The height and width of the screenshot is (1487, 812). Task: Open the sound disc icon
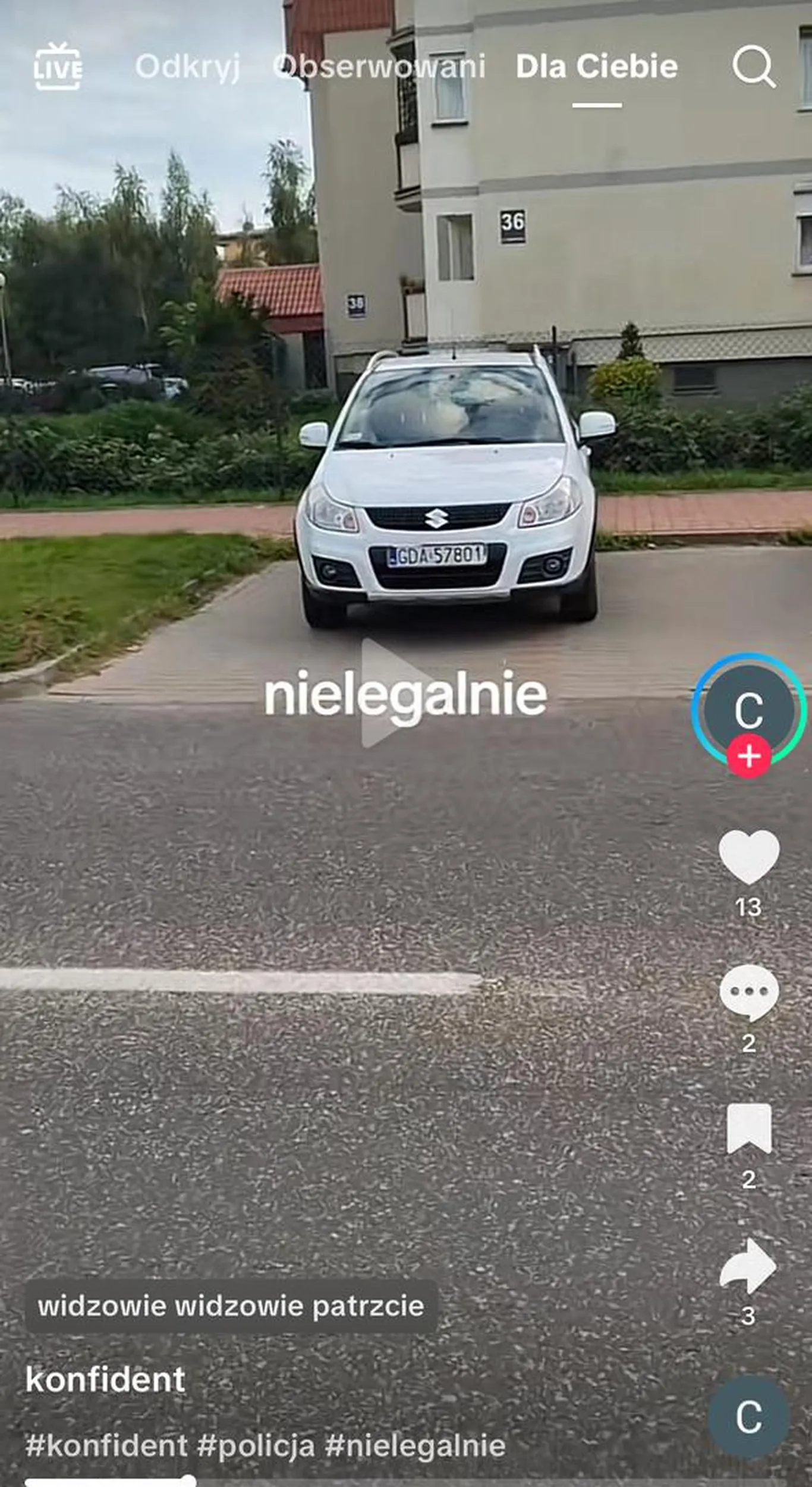748,1417
